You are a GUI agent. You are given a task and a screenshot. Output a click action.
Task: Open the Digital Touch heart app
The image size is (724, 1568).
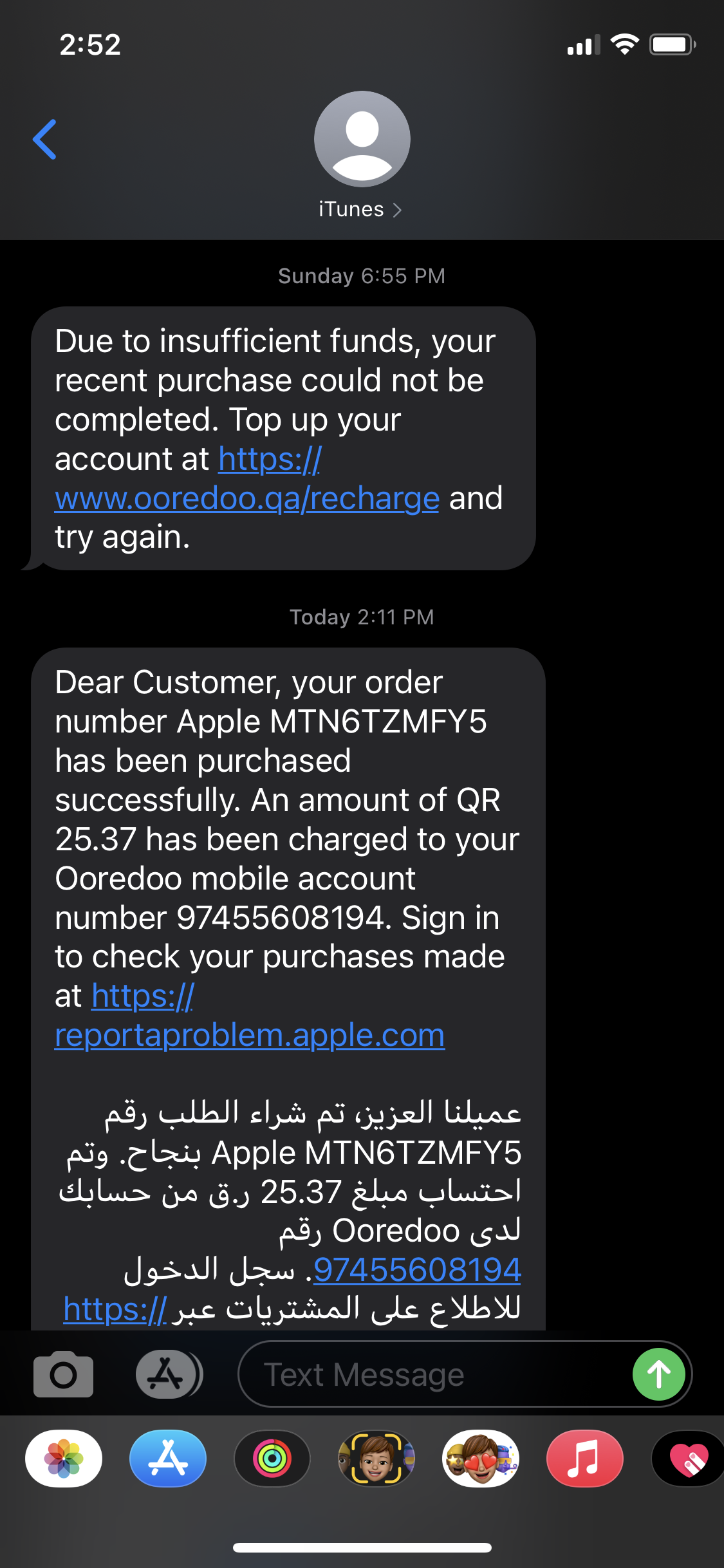[x=688, y=1459]
